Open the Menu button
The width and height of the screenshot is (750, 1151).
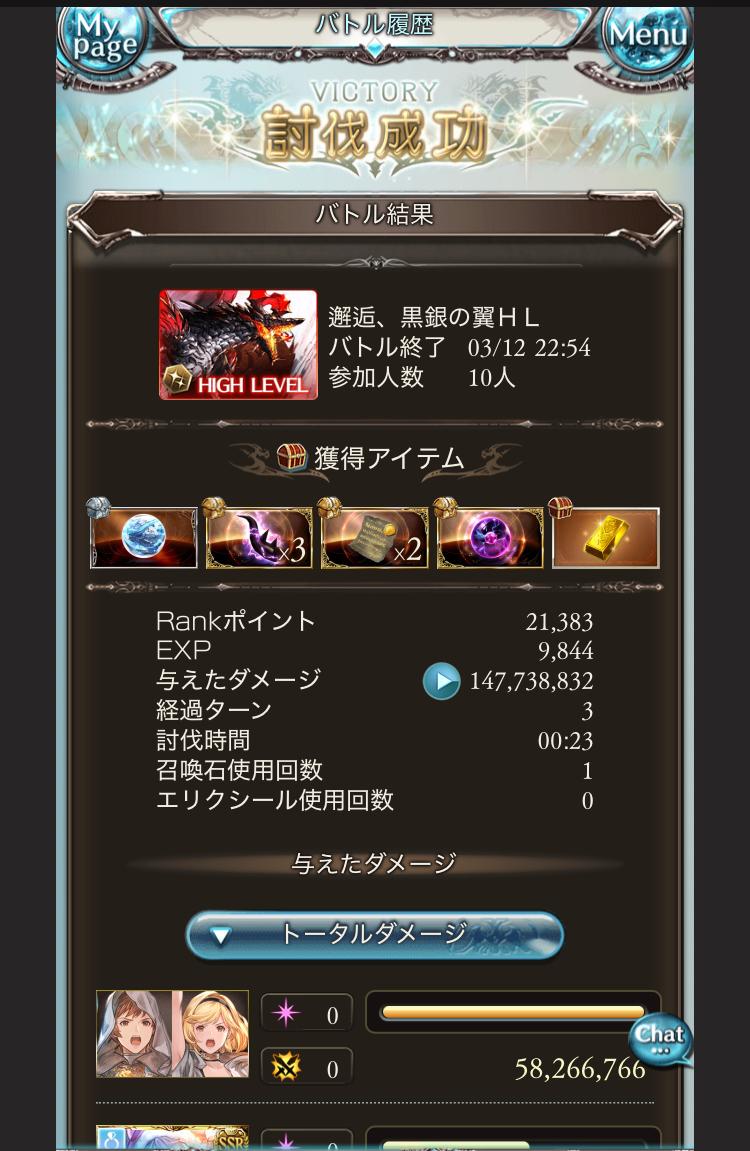tap(648, 38)
